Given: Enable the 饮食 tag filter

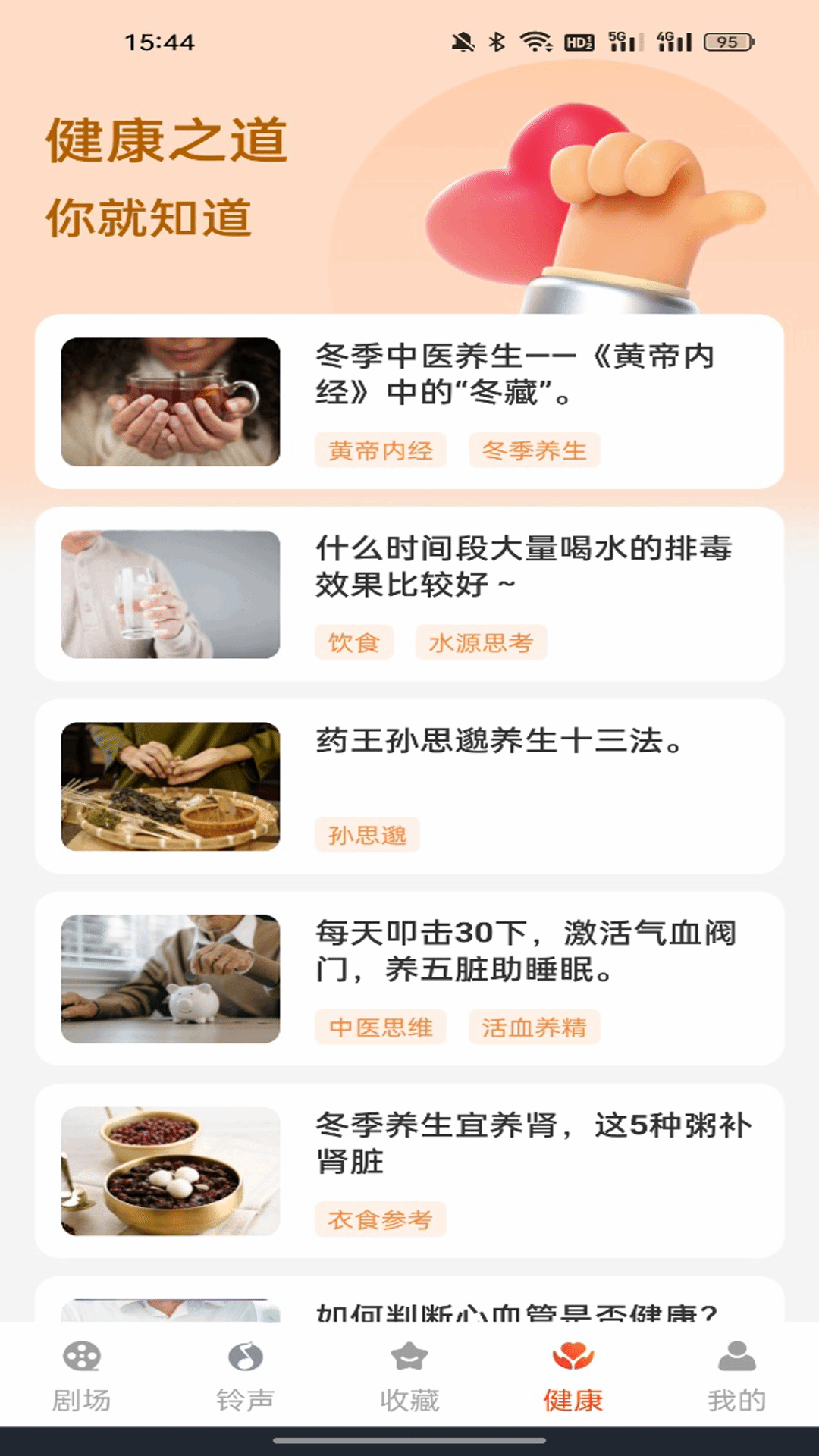Looking at the screenshot, I should coord(355,641).
